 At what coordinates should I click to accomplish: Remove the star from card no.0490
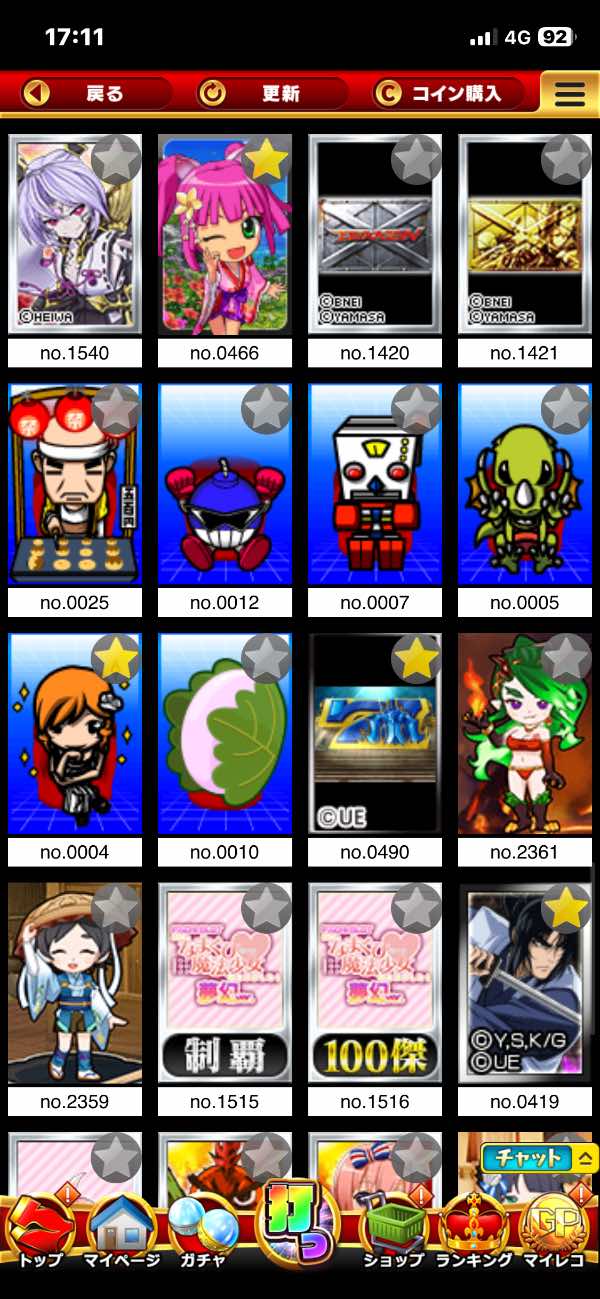pos(416,658)
